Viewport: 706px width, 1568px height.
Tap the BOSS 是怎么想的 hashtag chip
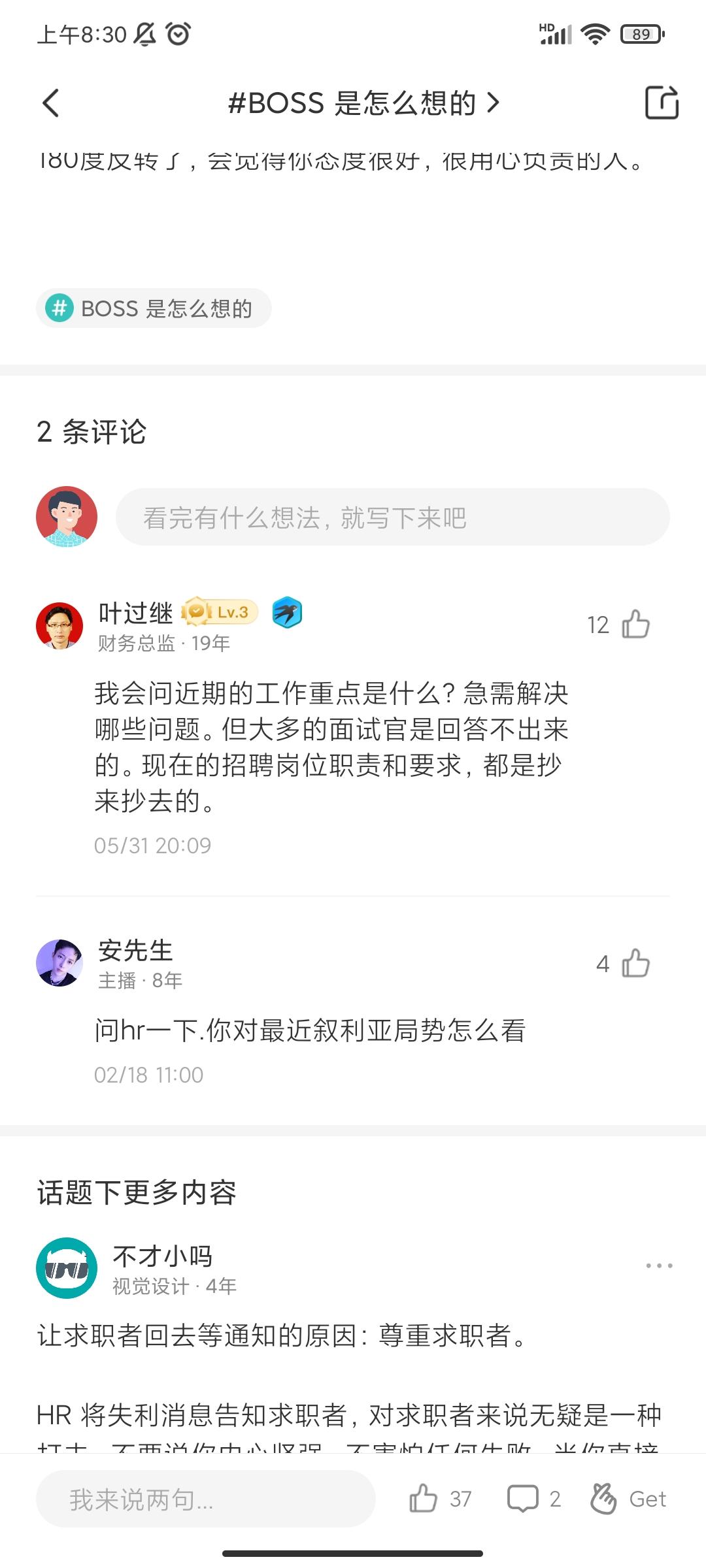click(x=154, y=308)
